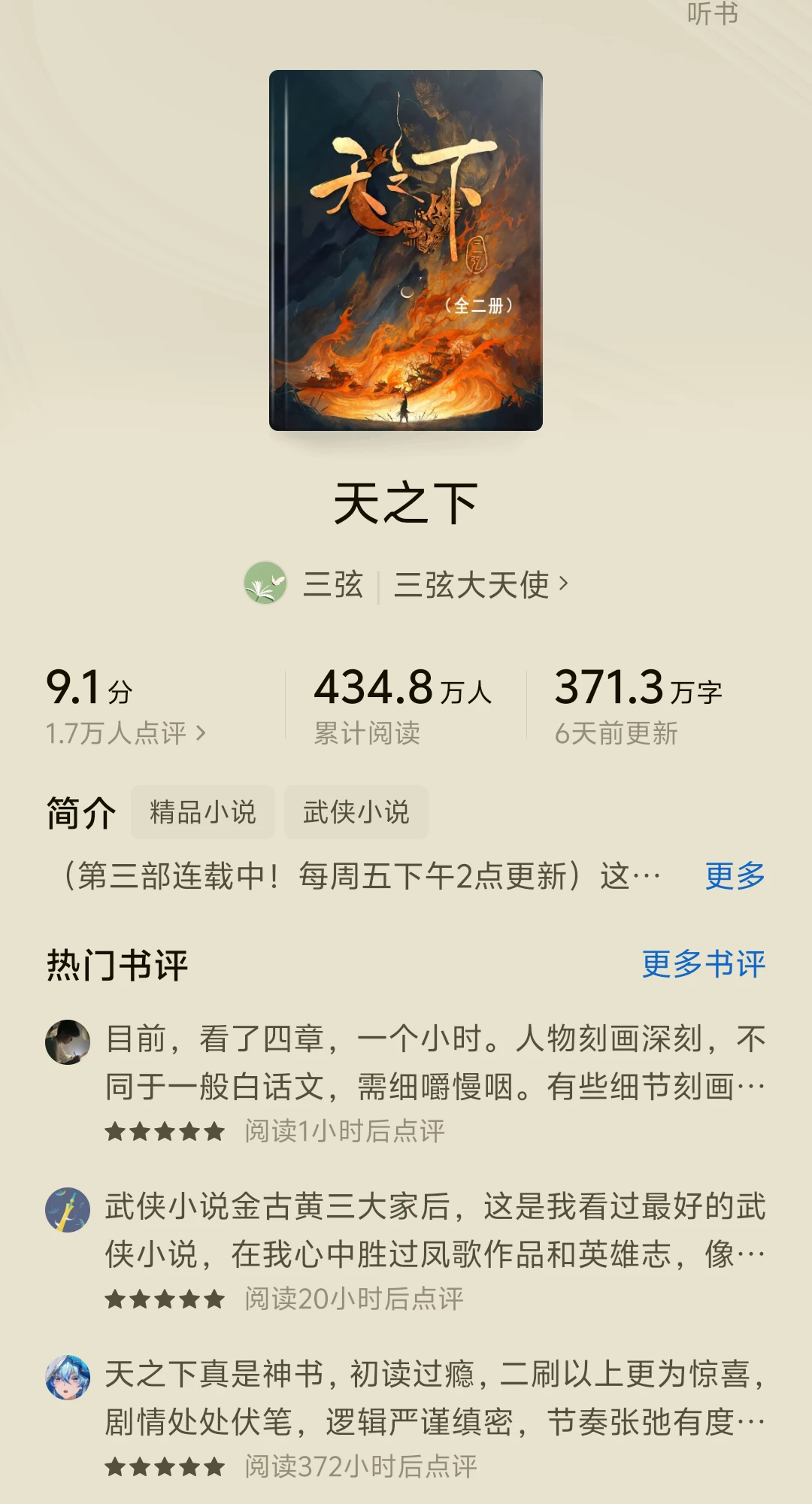Image resolution: width=812 pixels, height=1504 pixels.
Task: Expand the synopsis with 更多
Action: (734, 875)
